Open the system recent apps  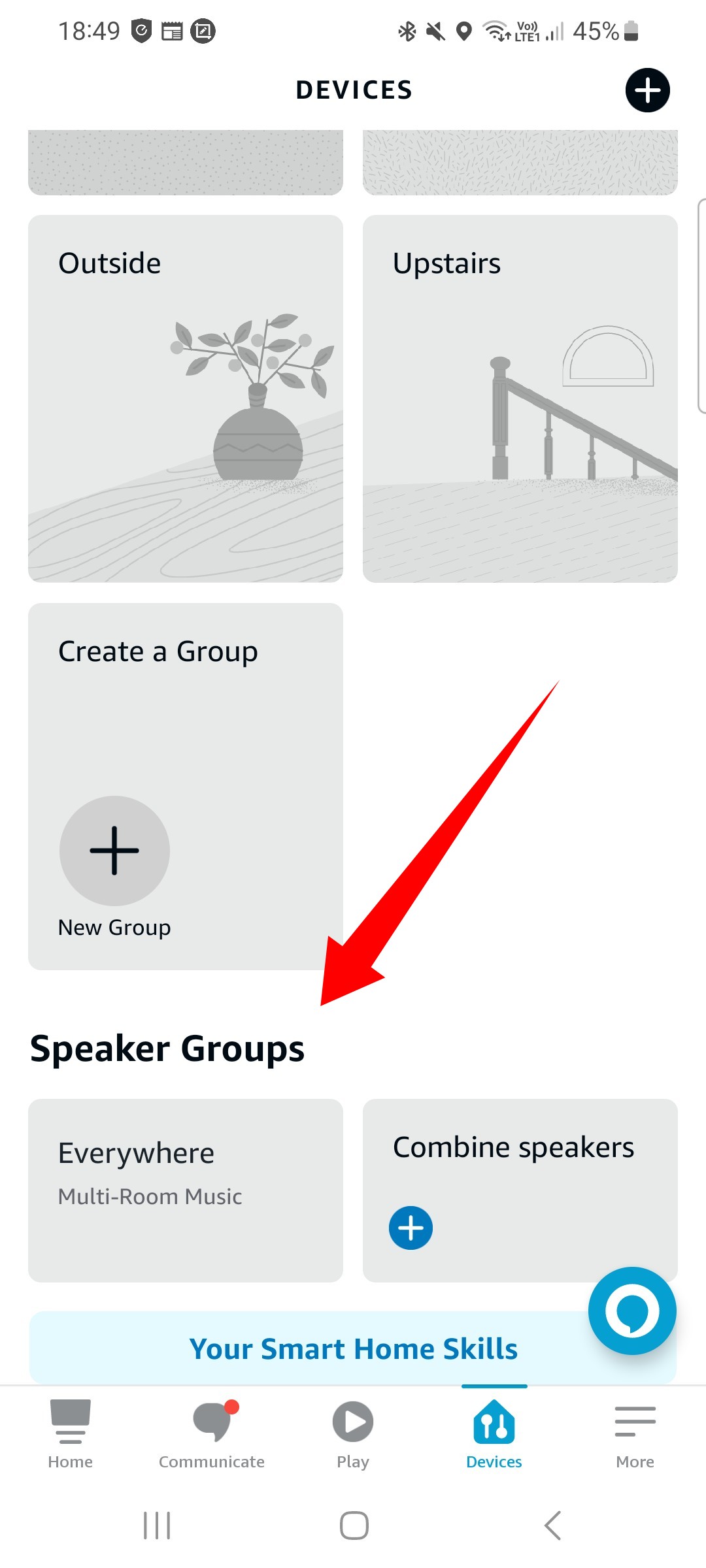click(x=157, y=1526)
